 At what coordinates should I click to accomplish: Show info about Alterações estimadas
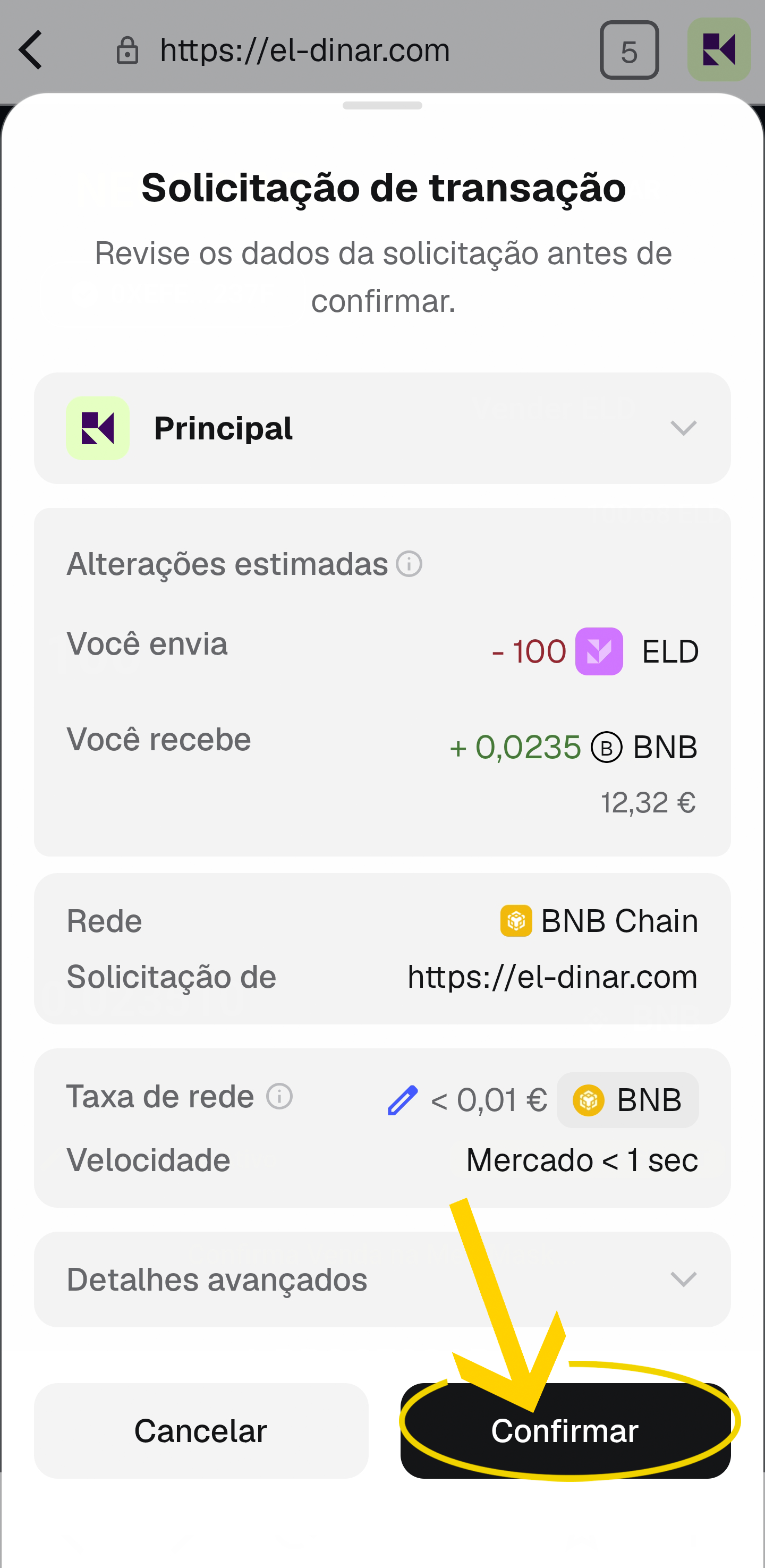(409, 564)
